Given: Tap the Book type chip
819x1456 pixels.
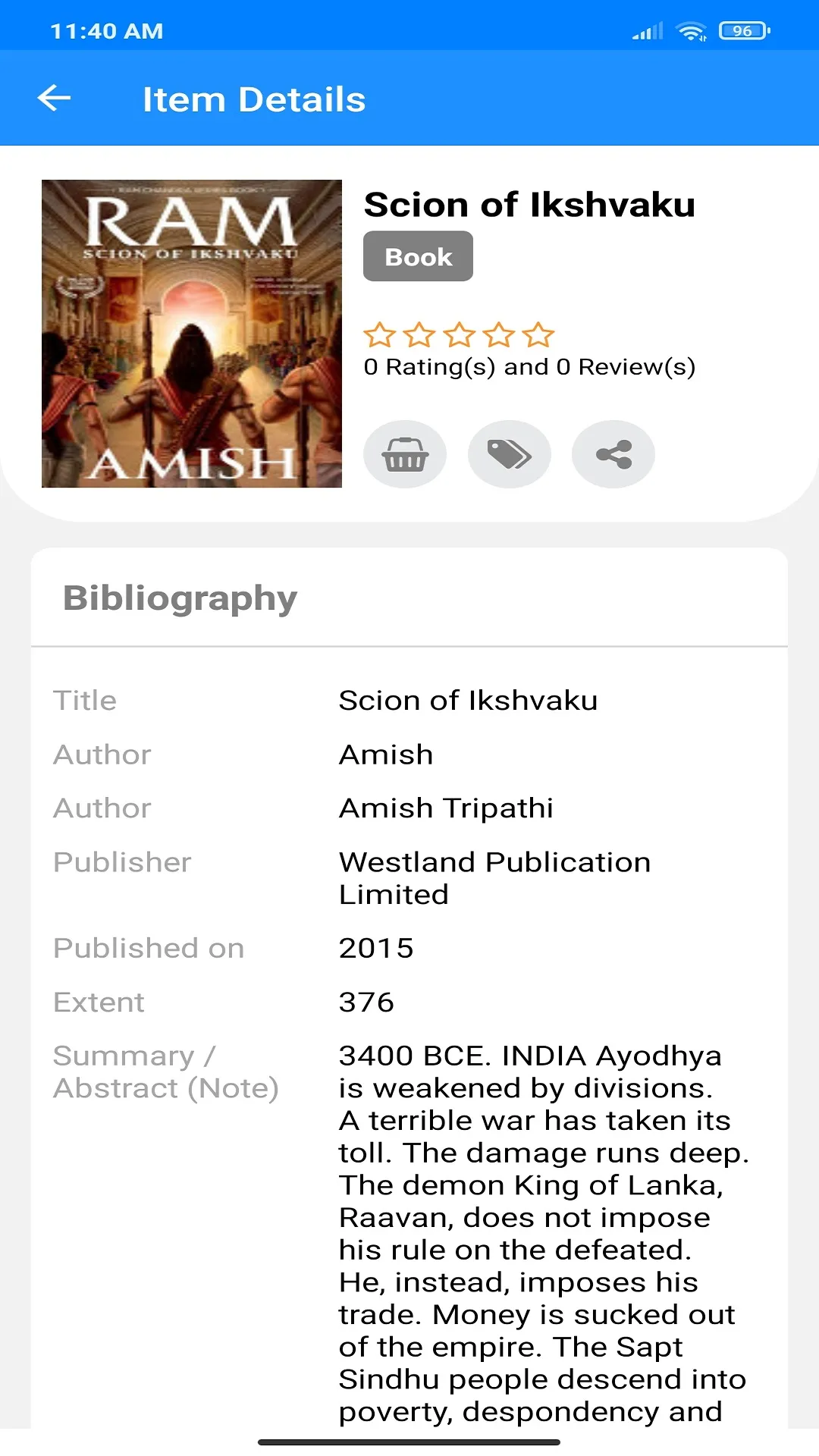Looking at the screenshot, I should pyautogui.click(x=418, y=256).
